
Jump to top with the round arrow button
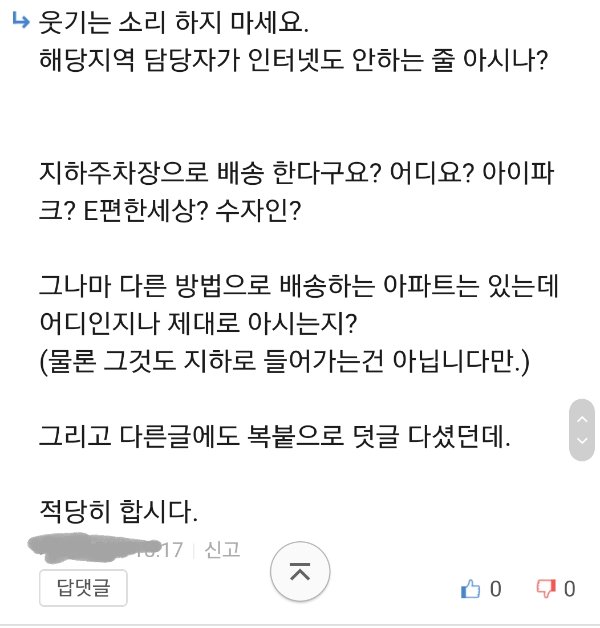click(300, 573)
